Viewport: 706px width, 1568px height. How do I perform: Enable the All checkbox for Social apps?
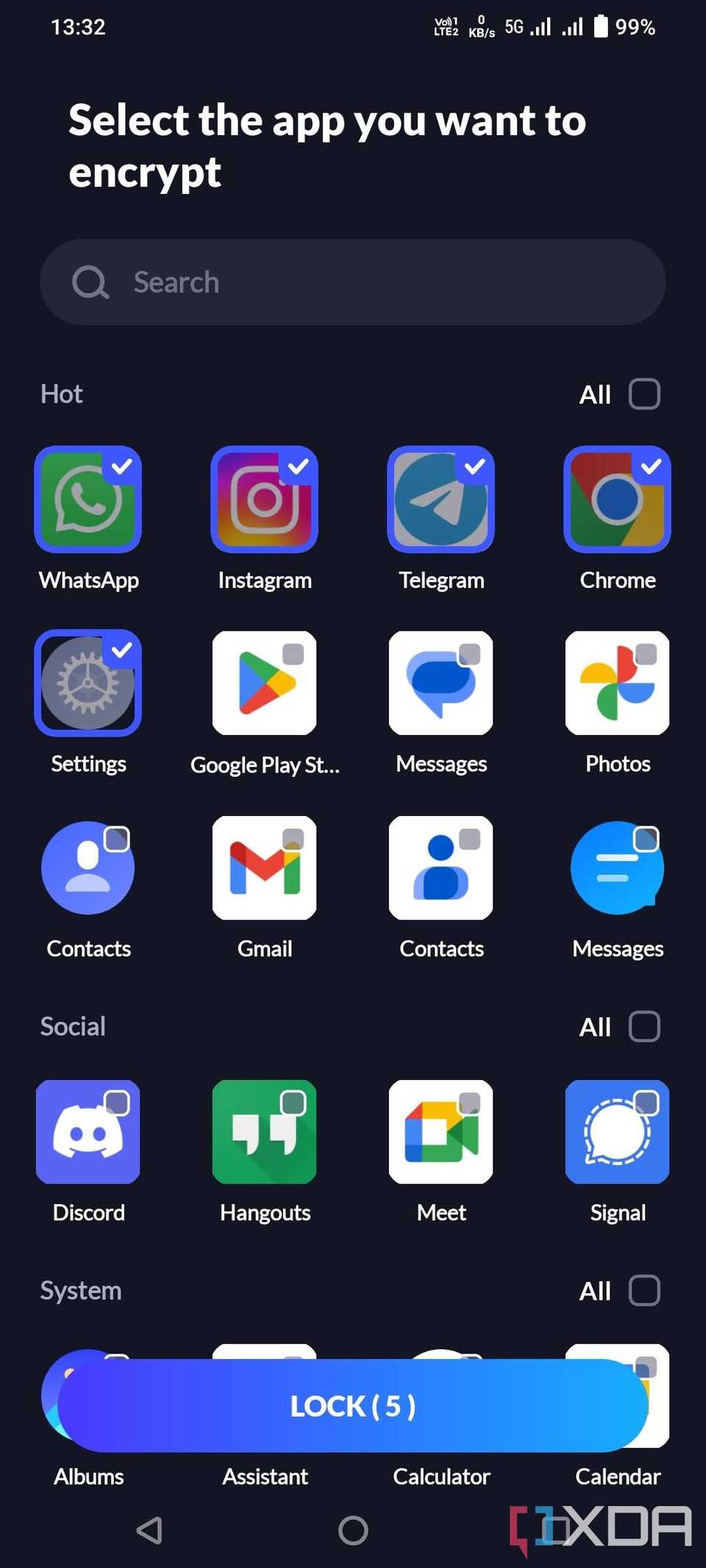pyautogui.click(x=644, y=1026)
